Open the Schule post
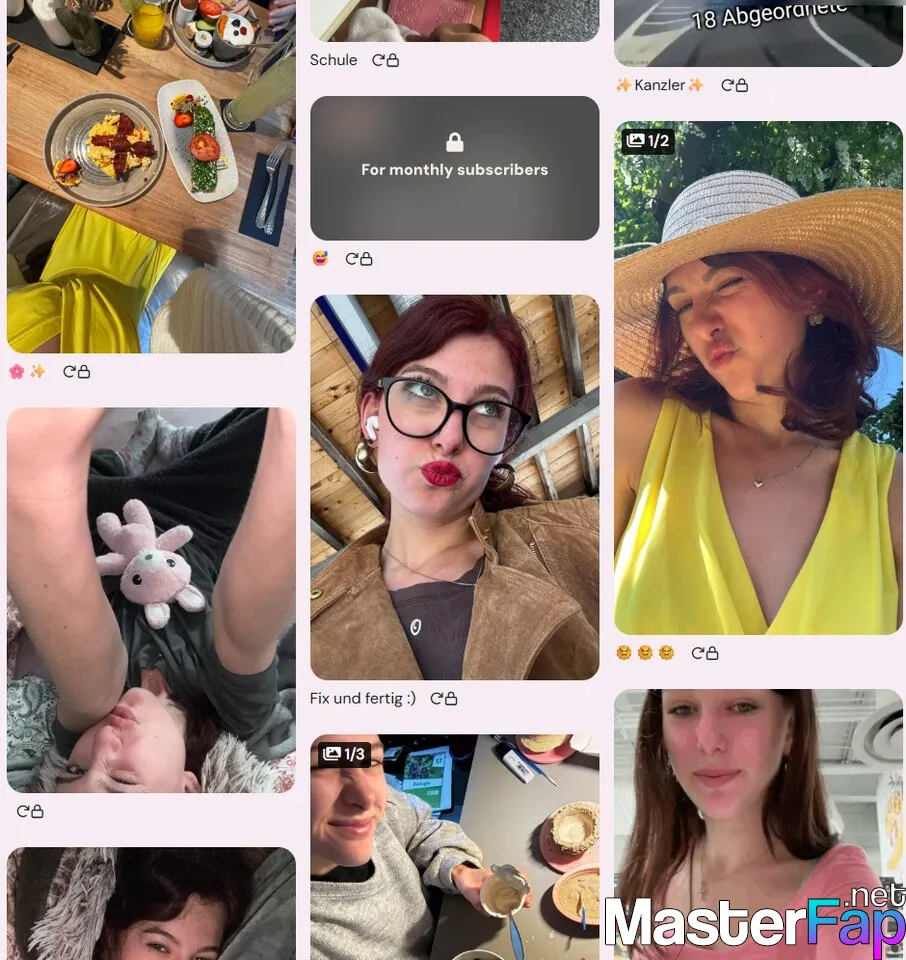 [x=454, y=20]
